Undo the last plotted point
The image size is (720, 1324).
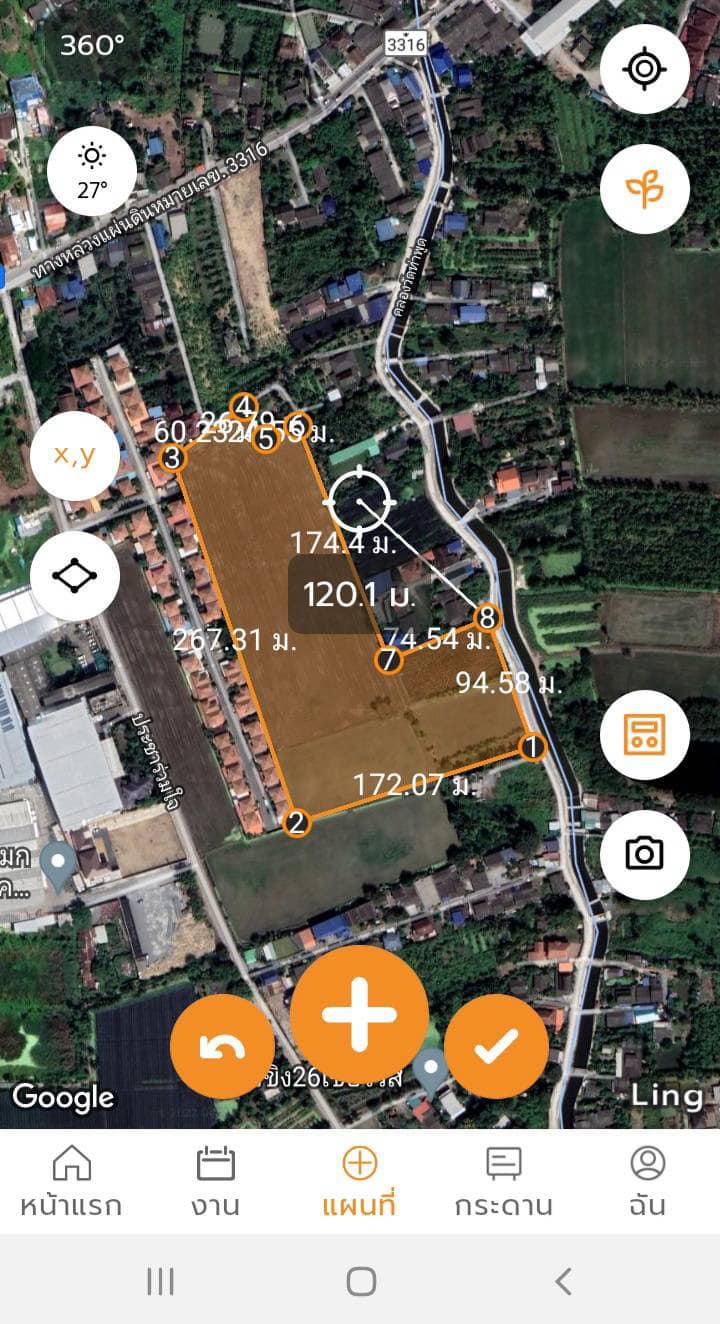point(222,1046)
